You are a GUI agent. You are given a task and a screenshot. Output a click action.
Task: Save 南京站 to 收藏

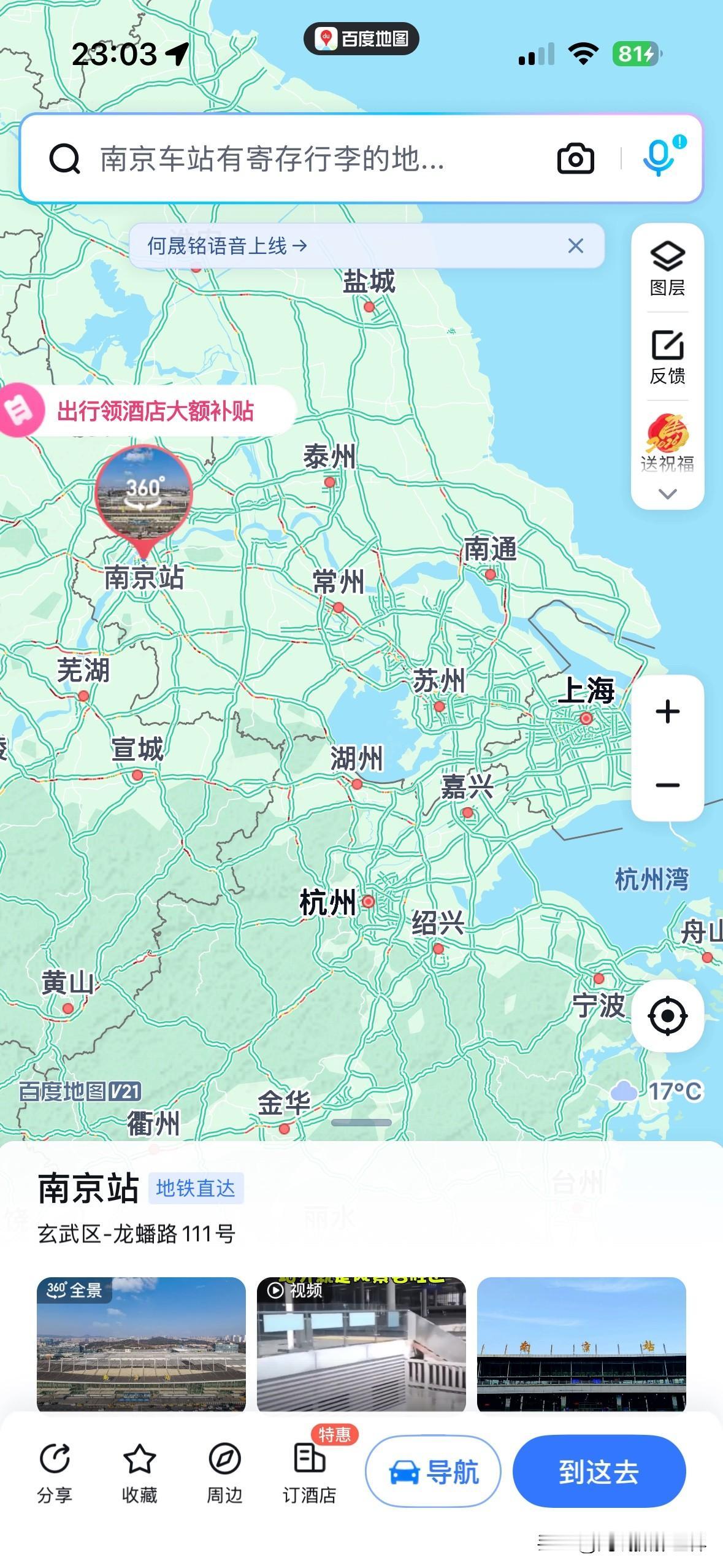pos(139,1472)
